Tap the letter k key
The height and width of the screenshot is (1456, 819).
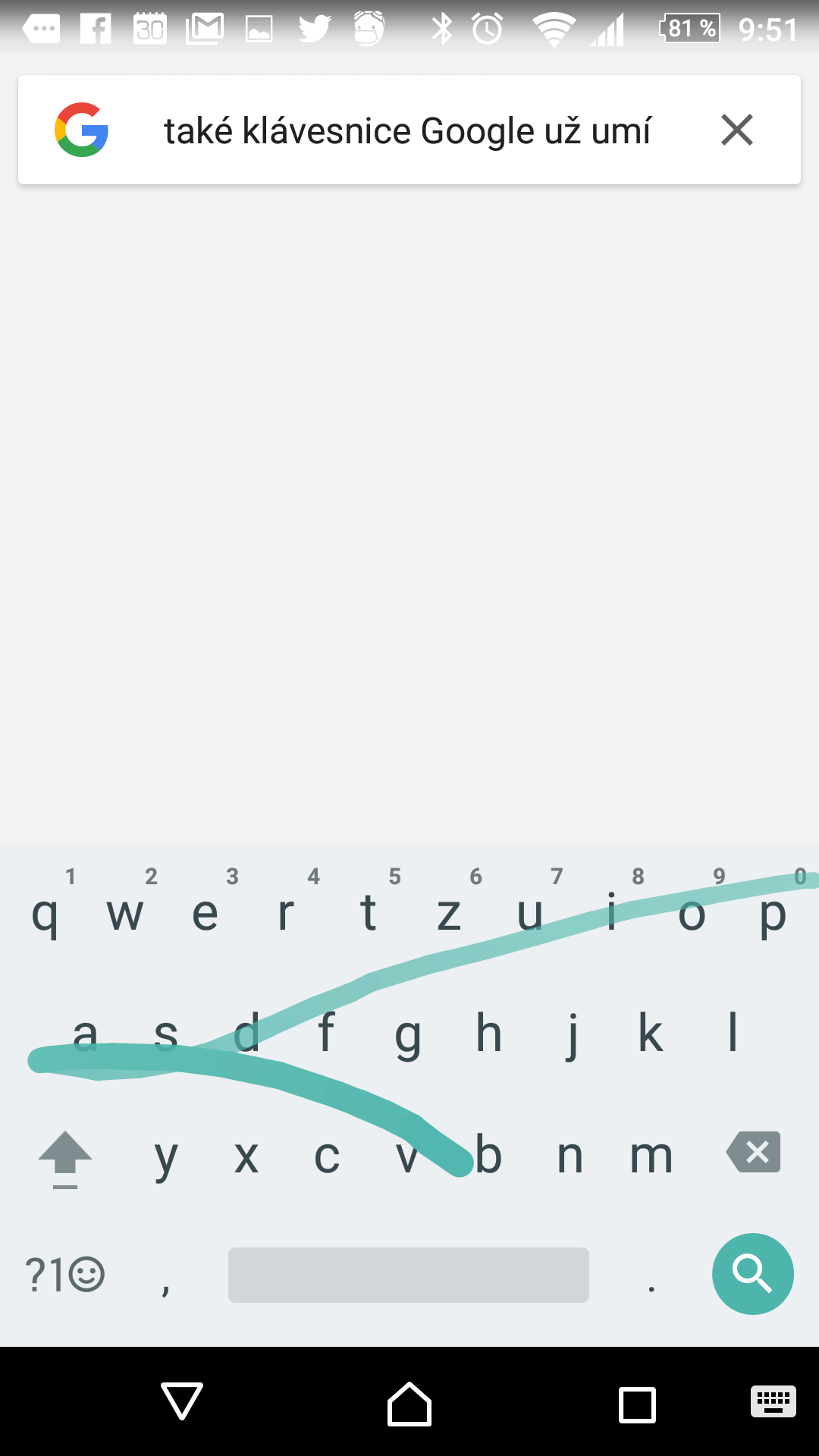[x=651, y=1033]
